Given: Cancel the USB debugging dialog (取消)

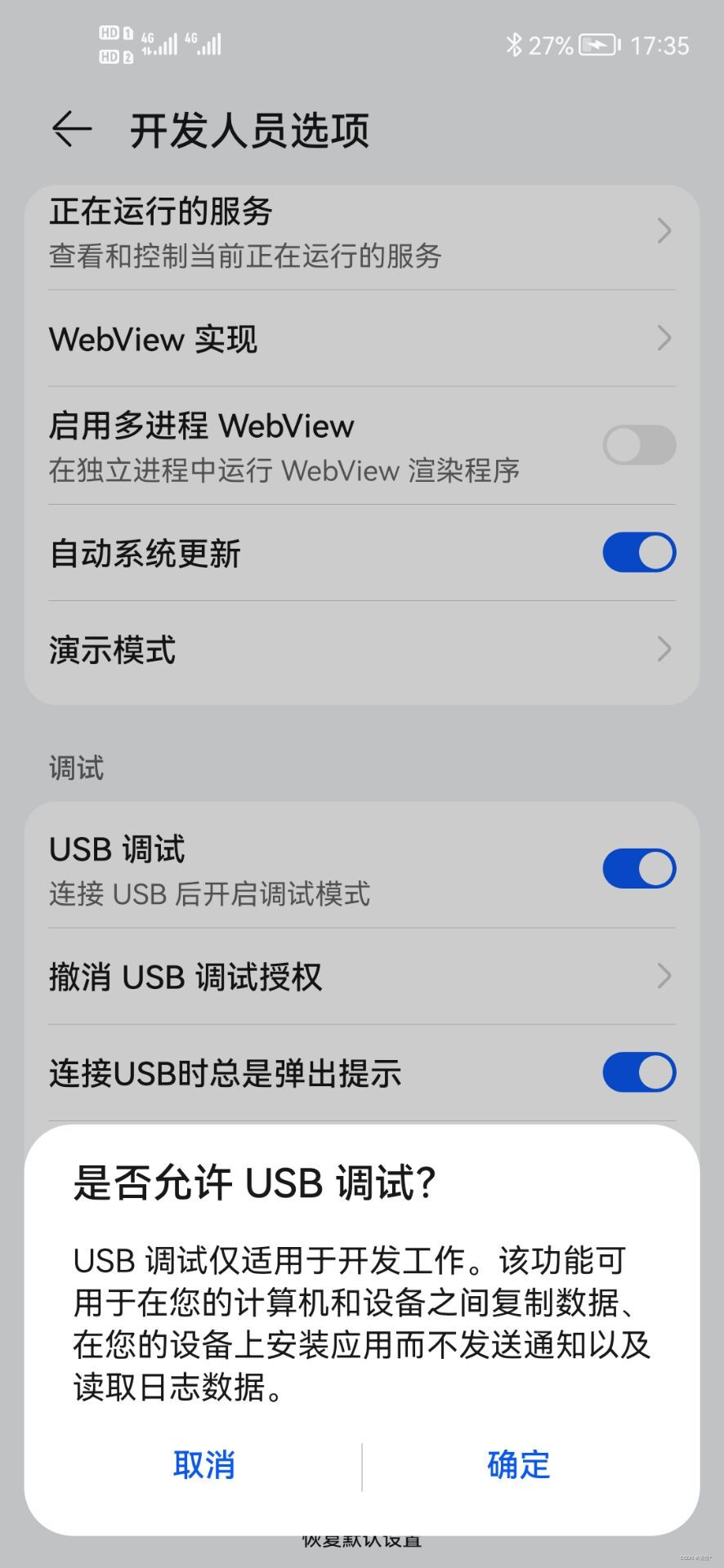Looking at the screenshot, I should [204, 1466].
